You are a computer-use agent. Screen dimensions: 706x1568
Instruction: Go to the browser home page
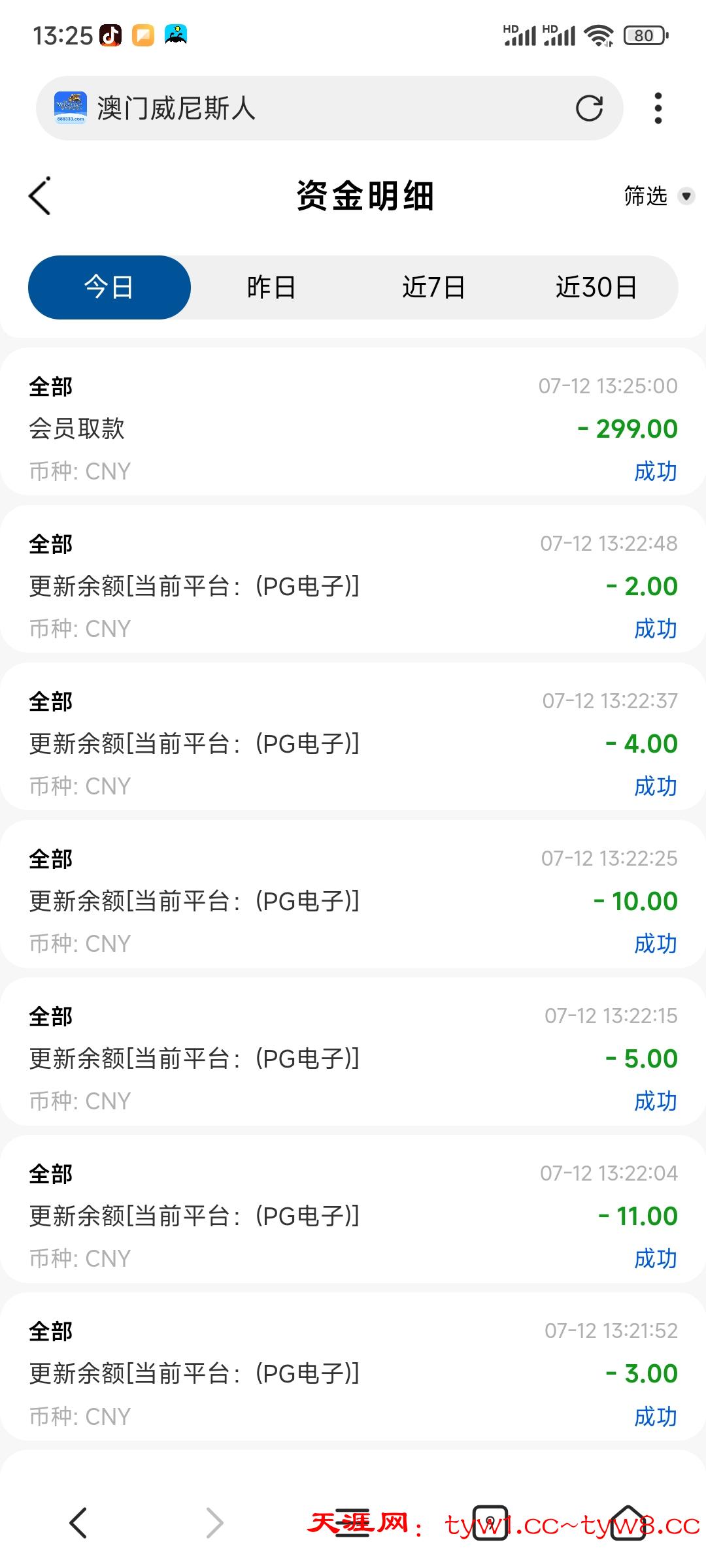coord(628,1523)
